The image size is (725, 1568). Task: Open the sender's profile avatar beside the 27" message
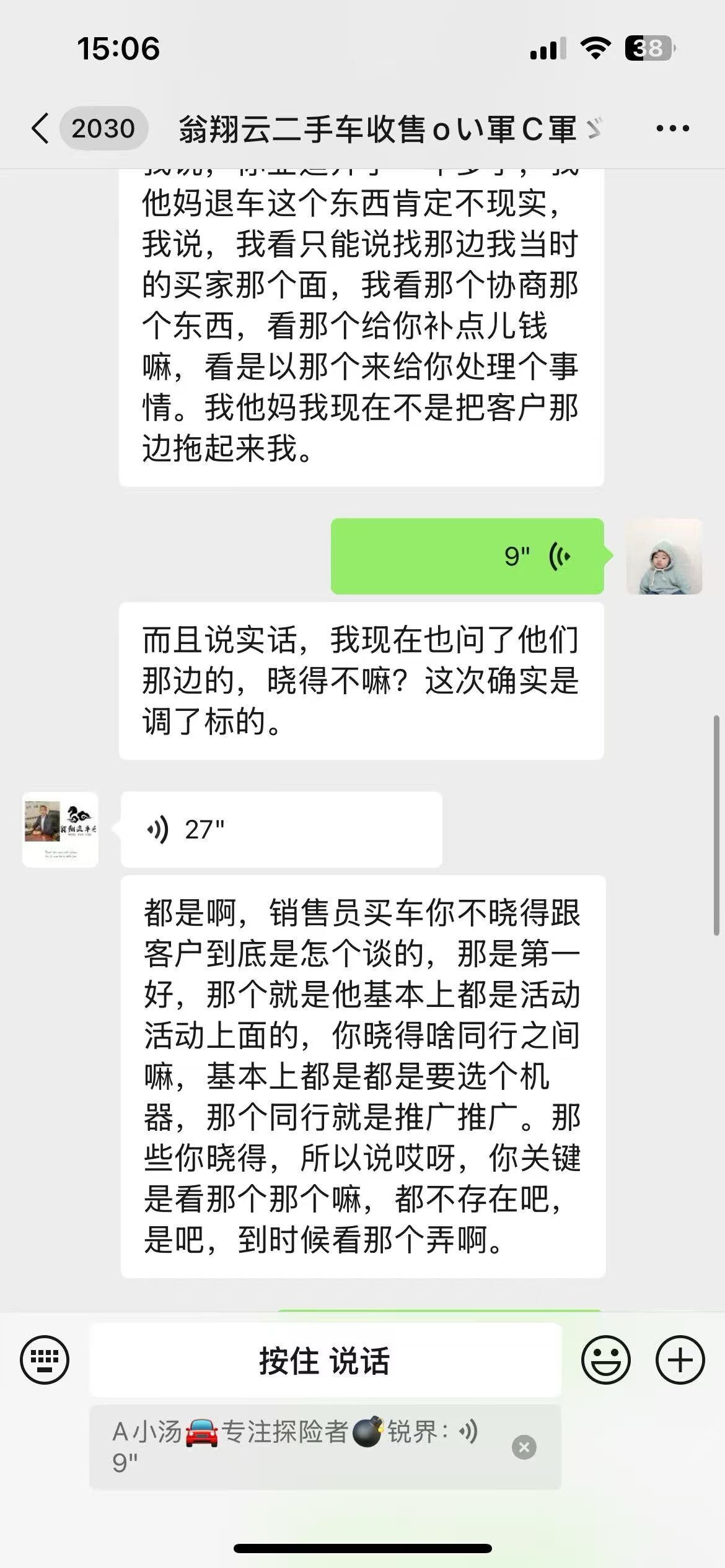pos(60,829)
